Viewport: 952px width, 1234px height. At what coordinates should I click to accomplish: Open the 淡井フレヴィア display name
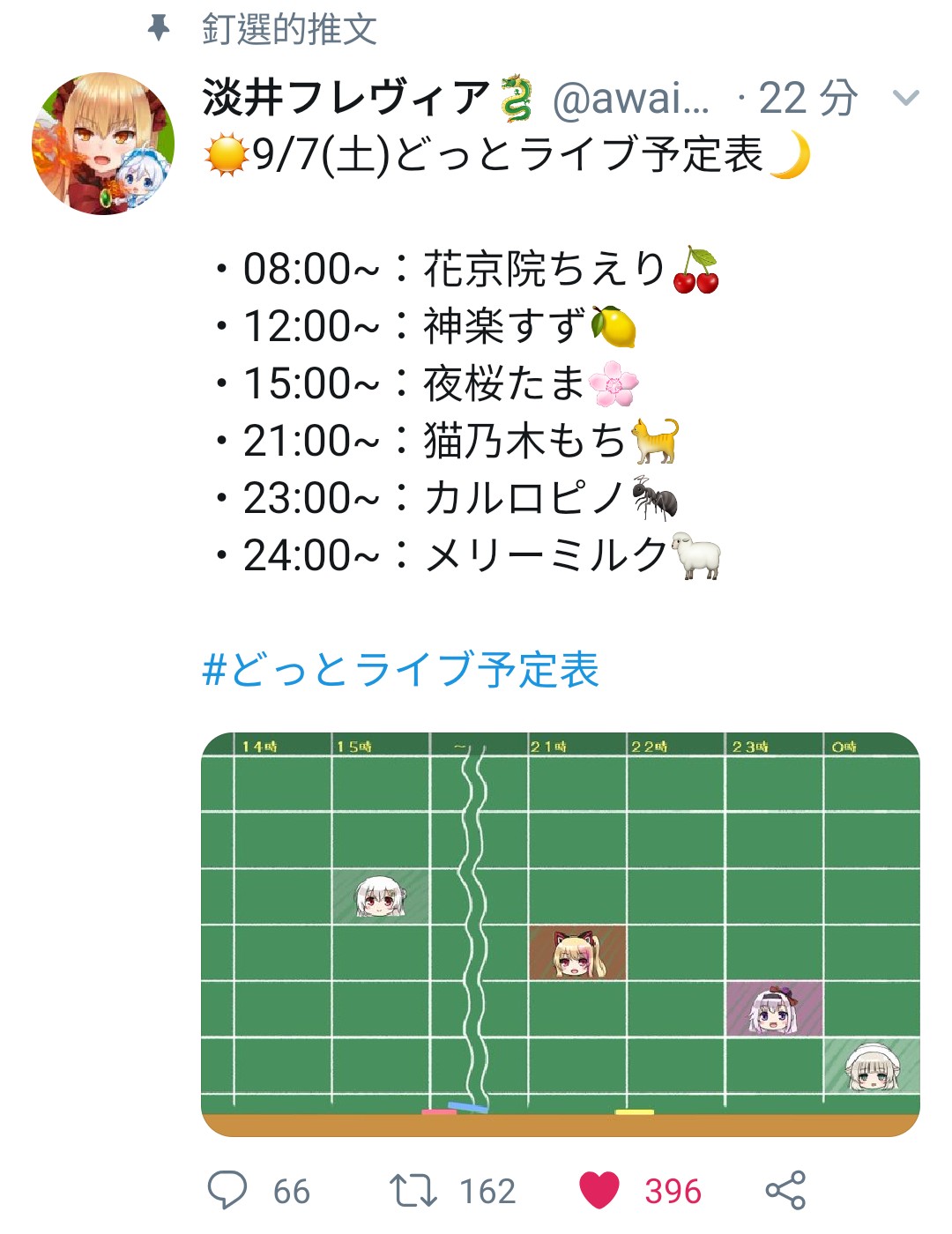[x=346, y=98]
